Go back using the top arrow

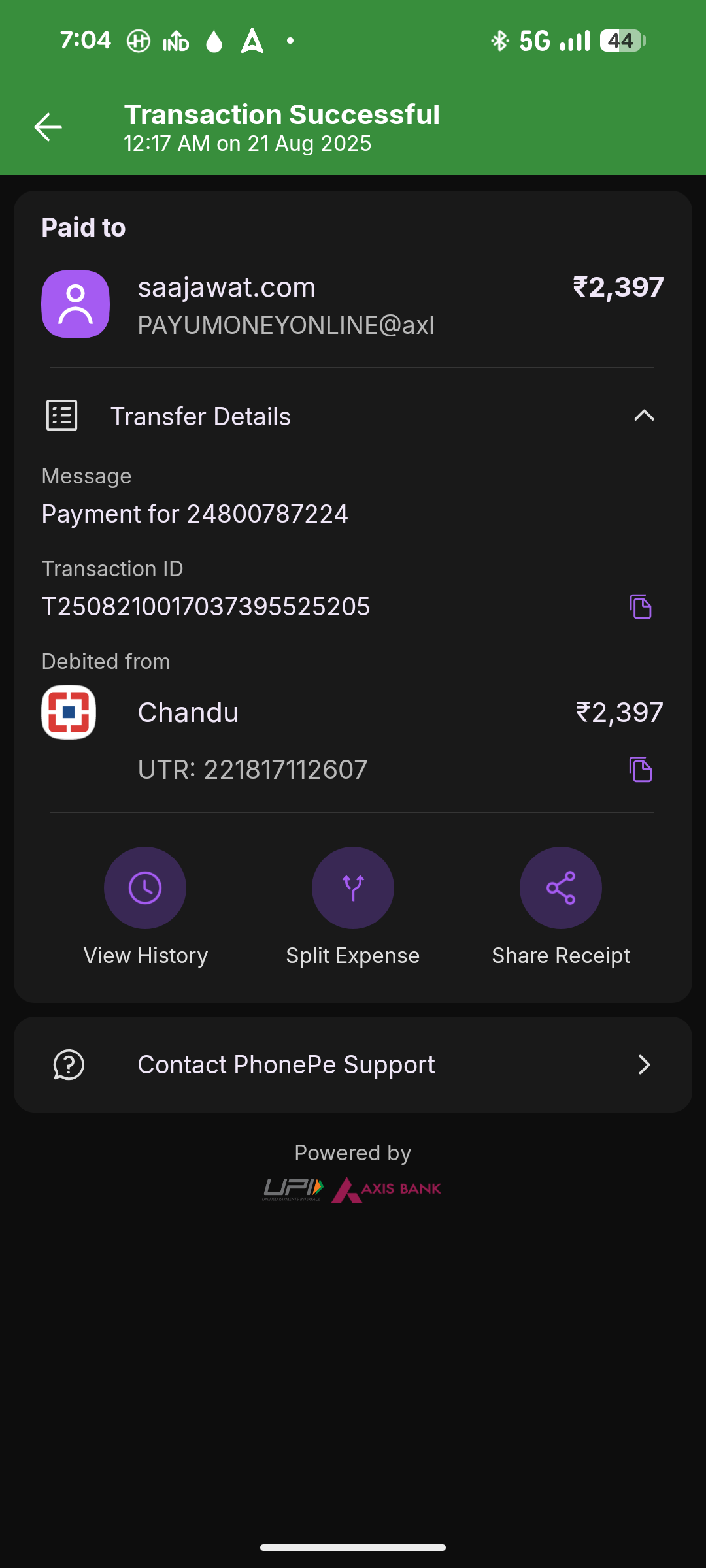click(x=48, y=127)
